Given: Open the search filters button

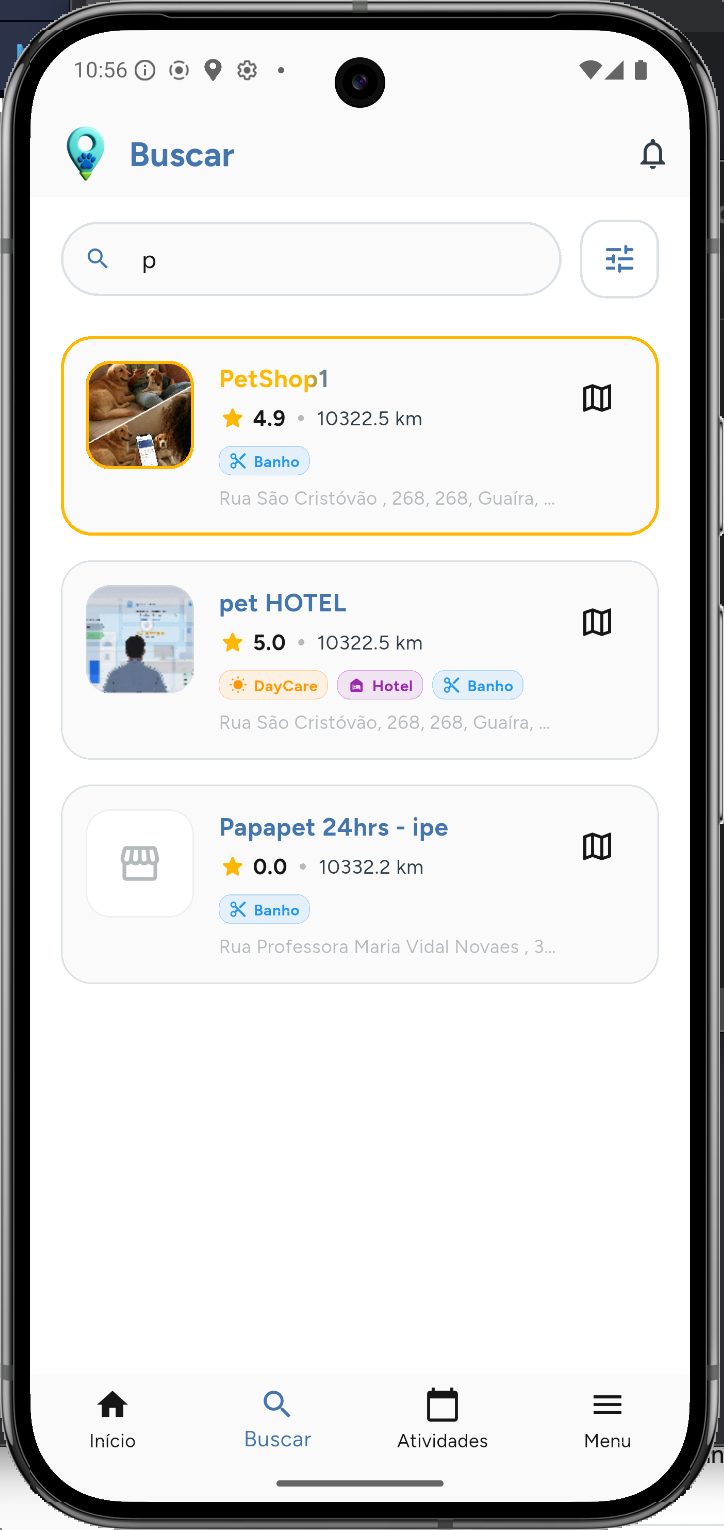Looking at the screenshot, I should (619, 259).
